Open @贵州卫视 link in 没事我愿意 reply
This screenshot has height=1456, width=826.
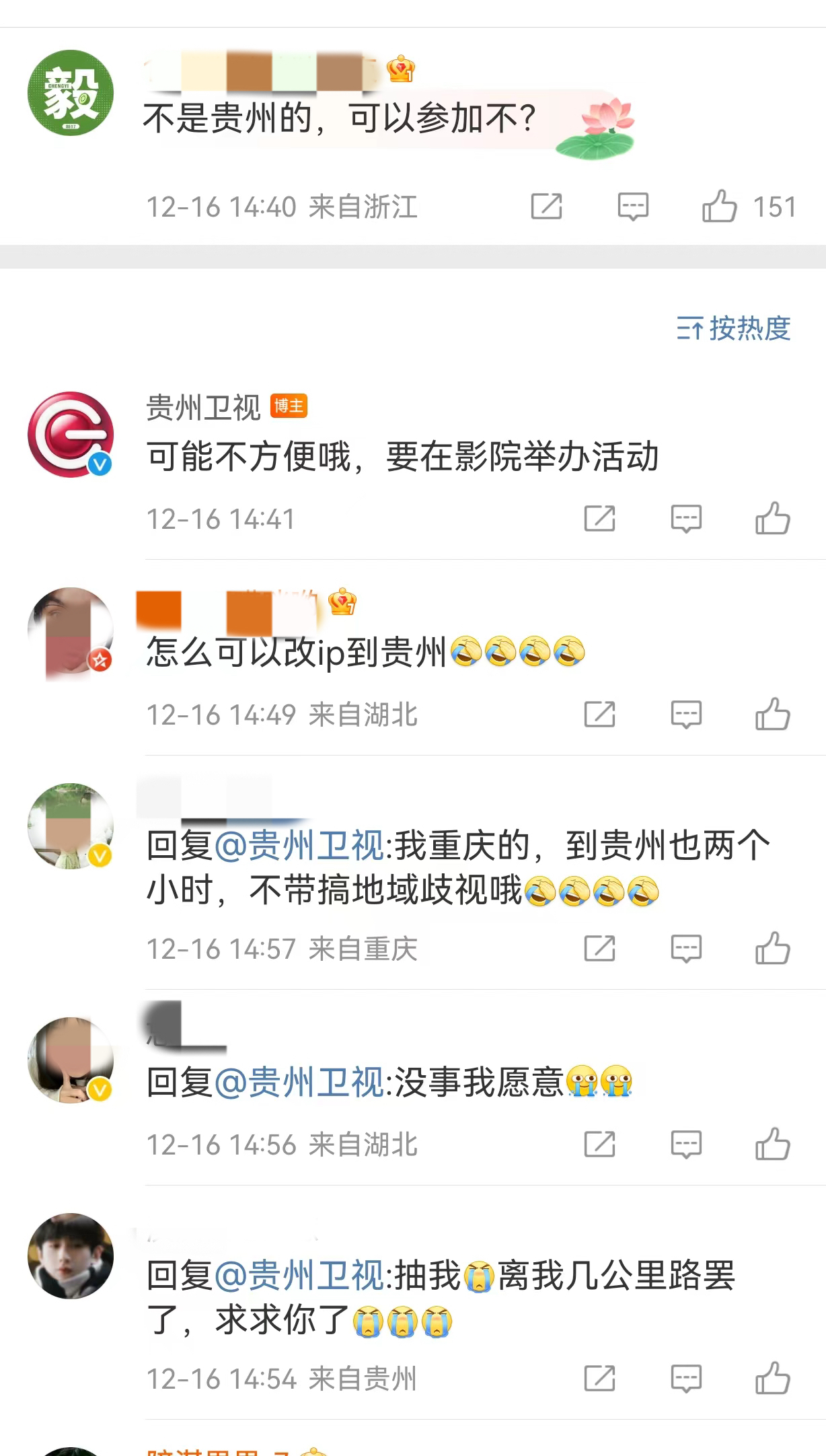pyautogui.click(x=299, y=1081)
